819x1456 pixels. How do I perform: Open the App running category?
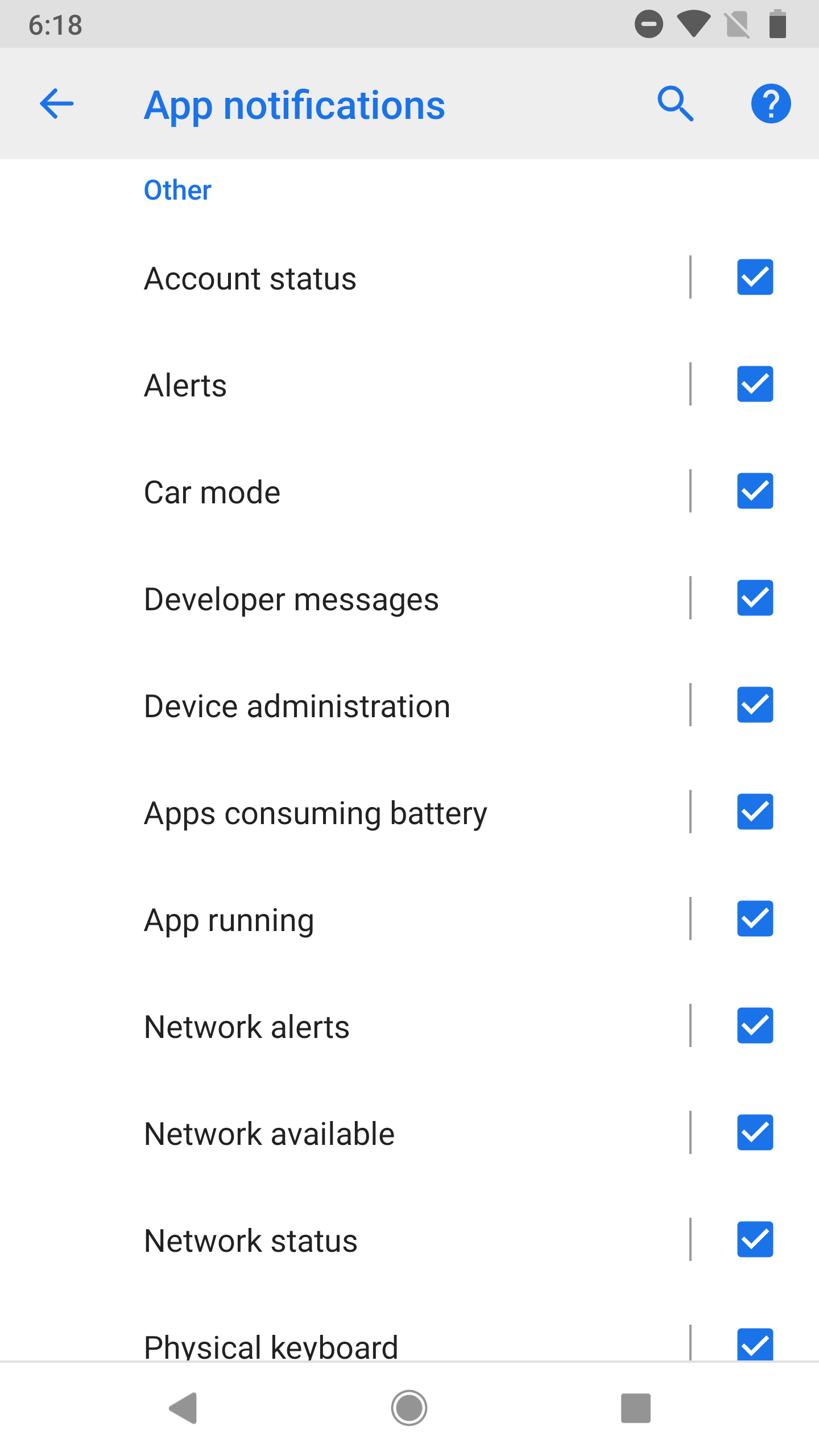(x=341, y=919)
